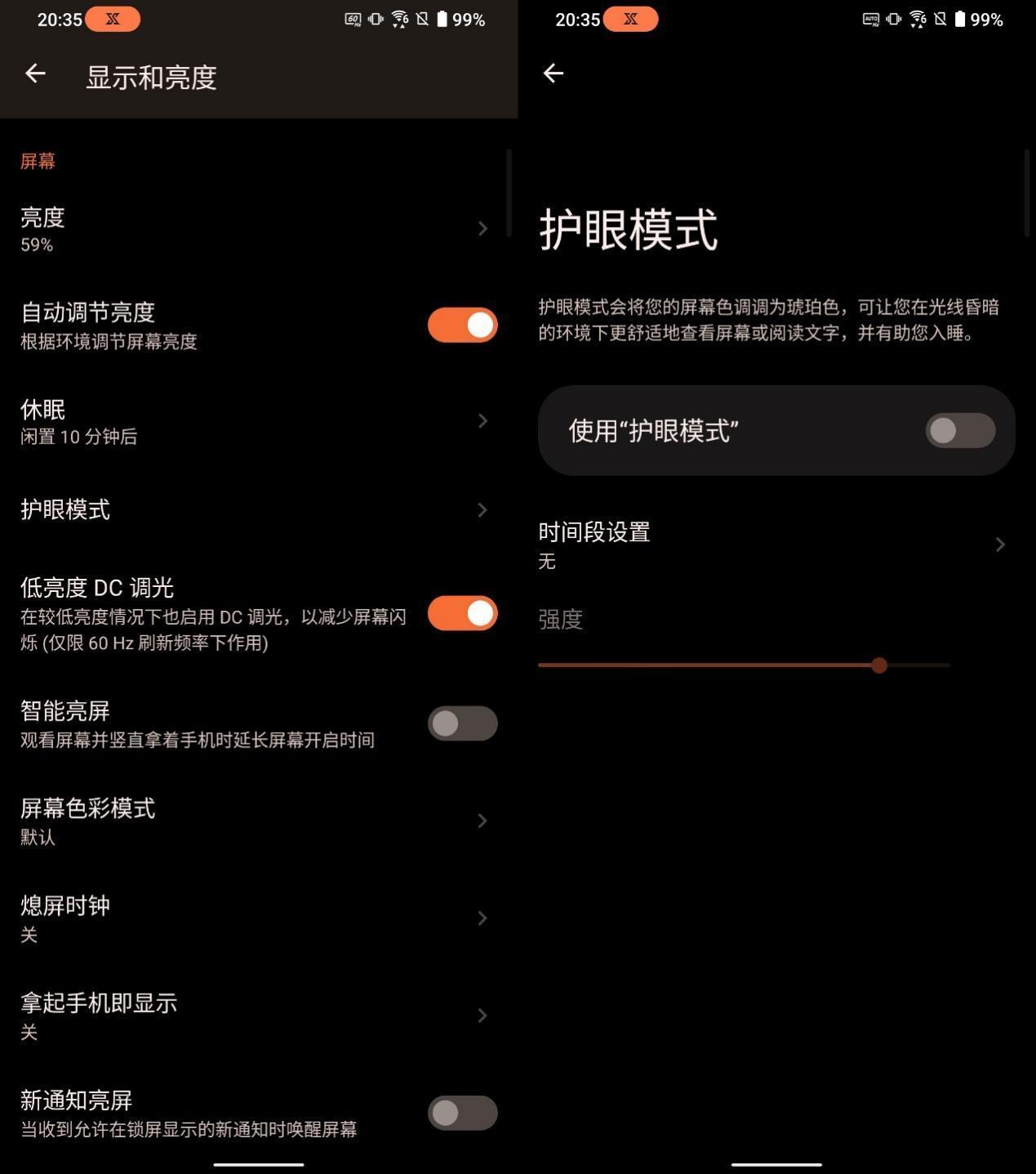
Task: Open 拿起手机即显示 setting
Action: coord(253,1016)
